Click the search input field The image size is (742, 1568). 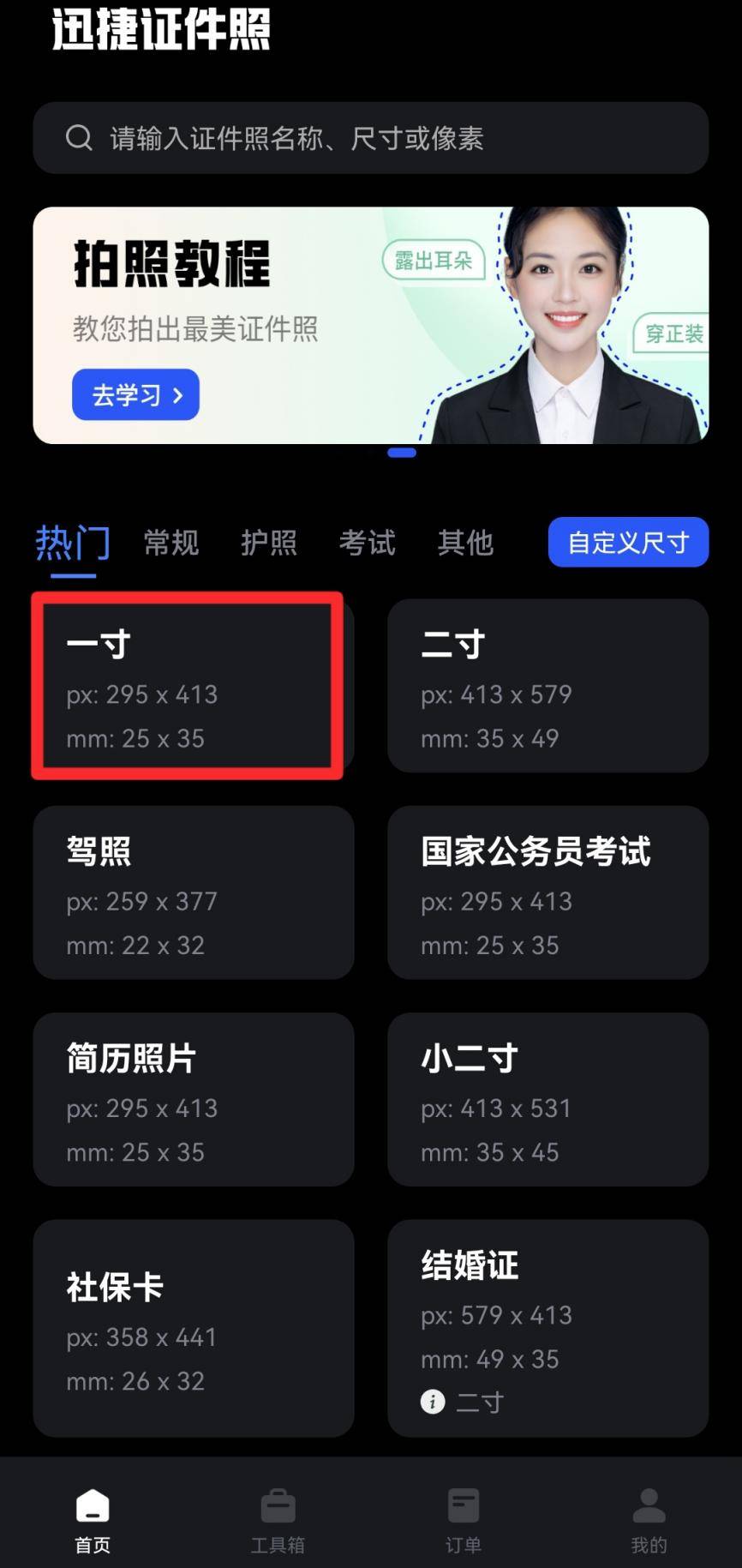(x=371, y=137)
